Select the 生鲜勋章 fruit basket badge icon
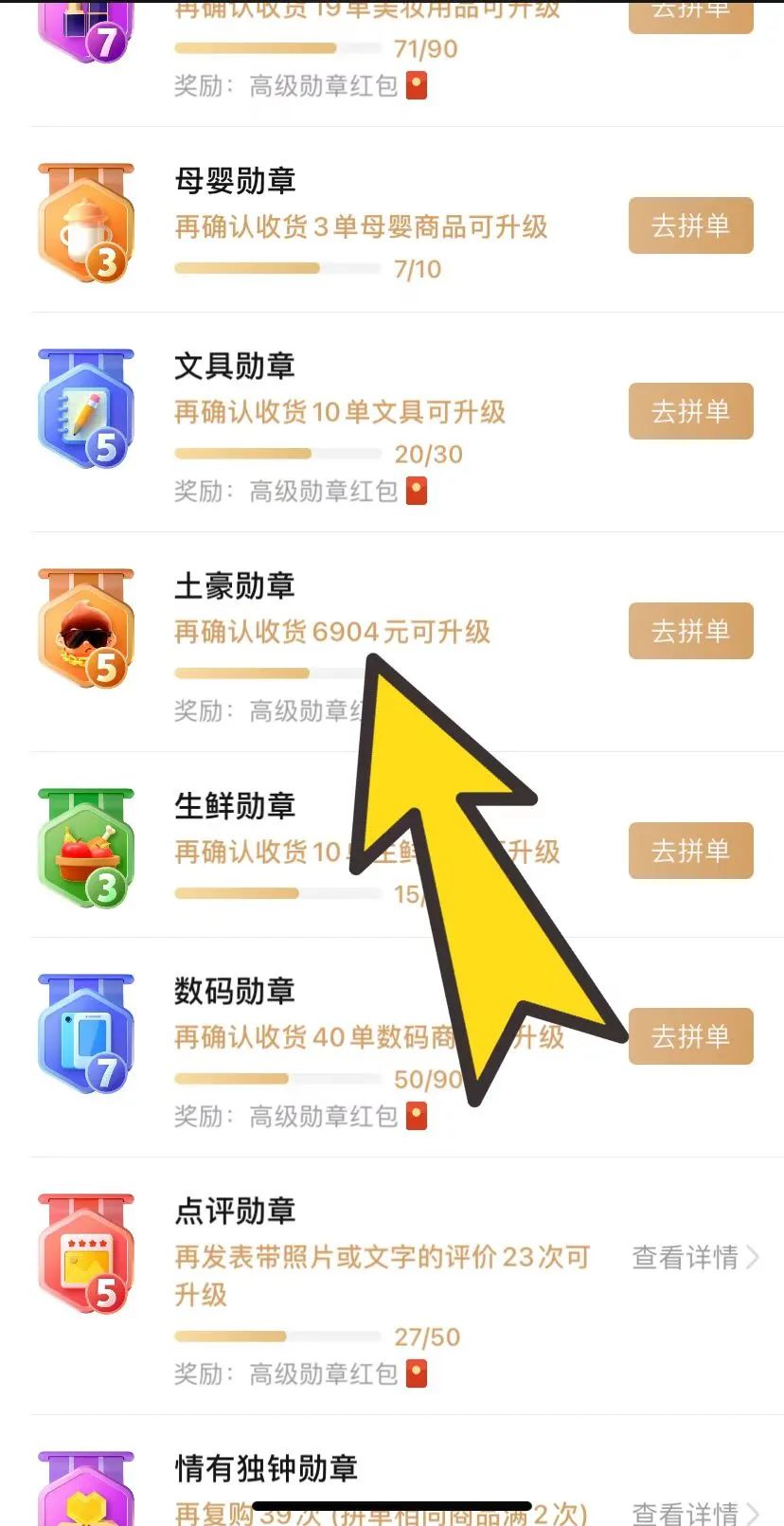This screenshot has height=1526, width=784. pos(85,848)
